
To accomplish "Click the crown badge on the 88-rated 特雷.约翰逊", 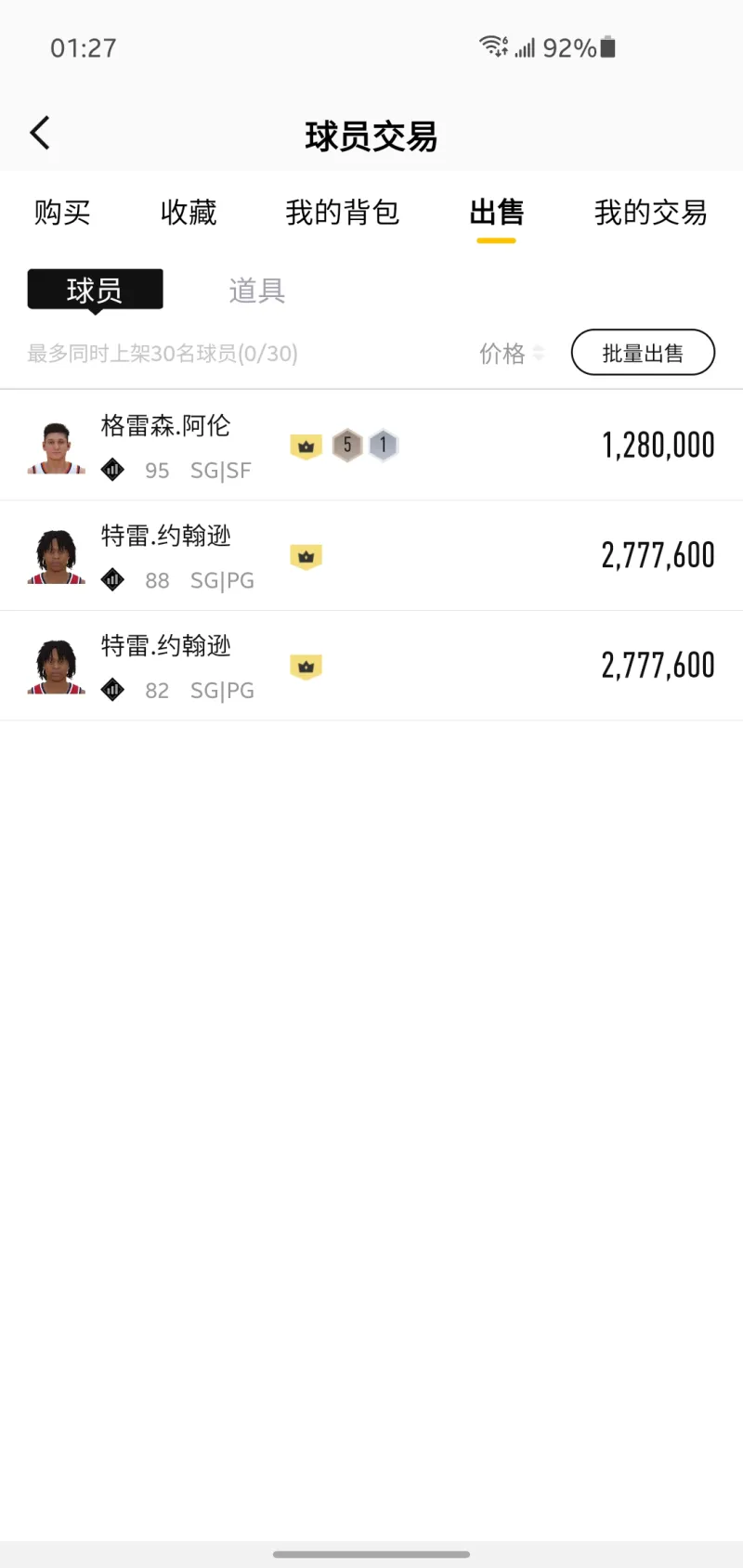I will tap(306, 556).
